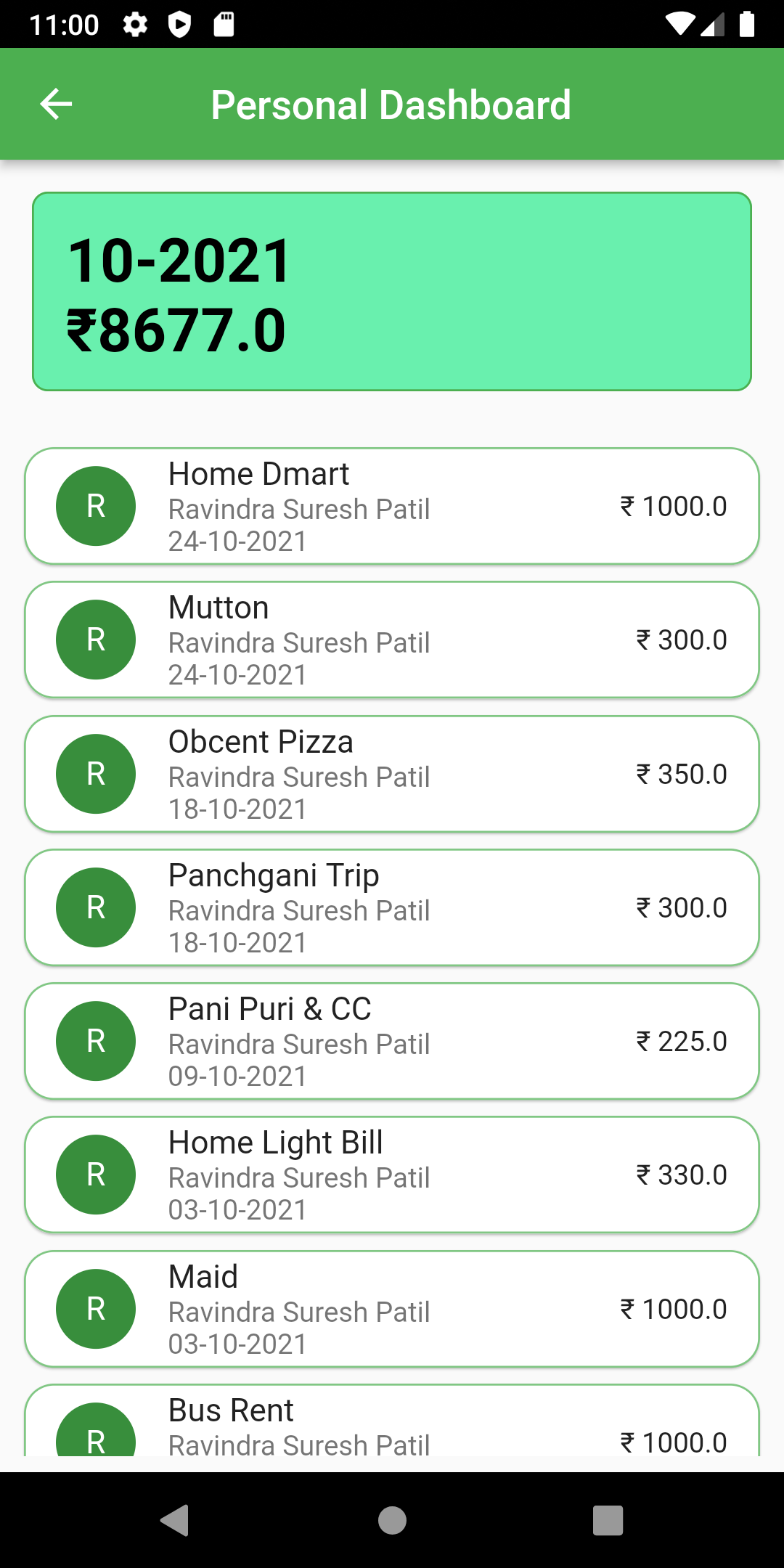Open the 10-2021 monthly total card

tap(392, 291)
